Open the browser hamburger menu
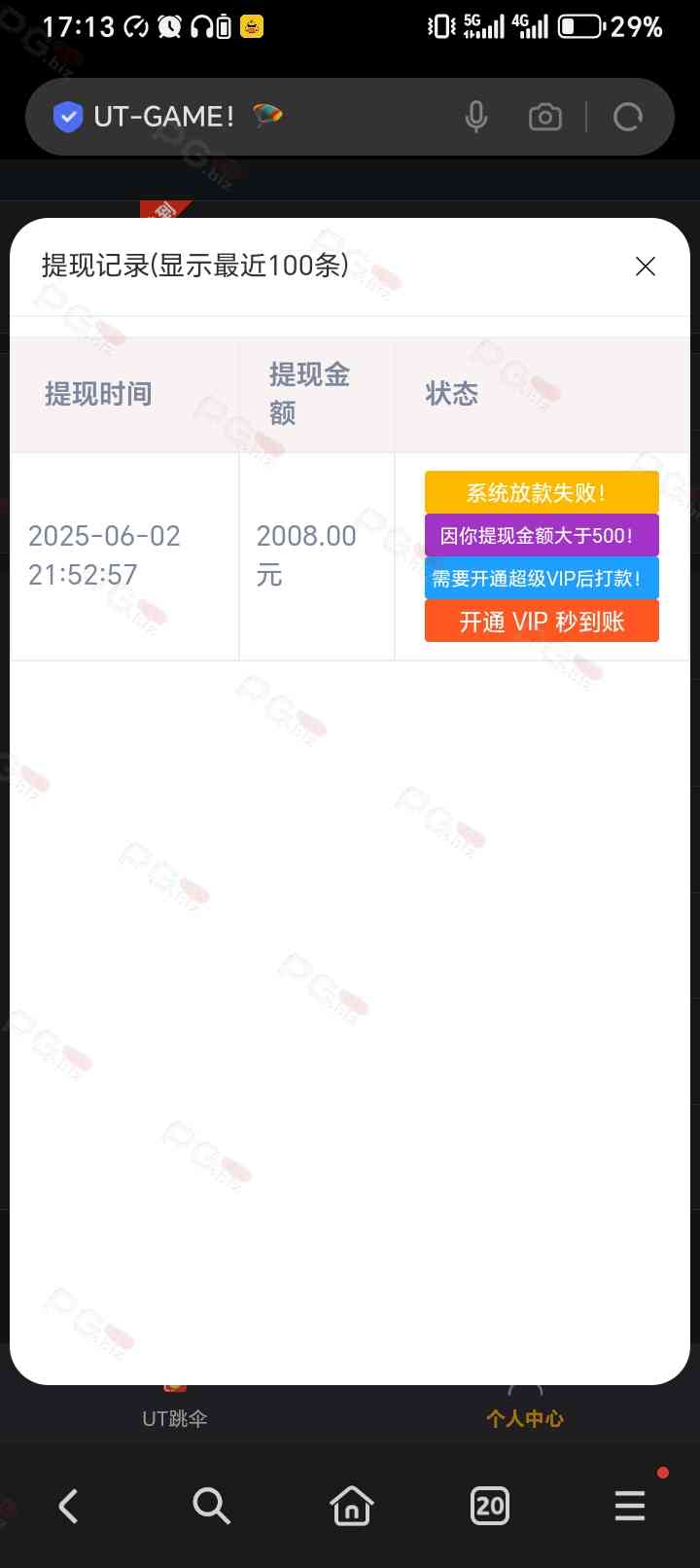 click(630, 1506)
